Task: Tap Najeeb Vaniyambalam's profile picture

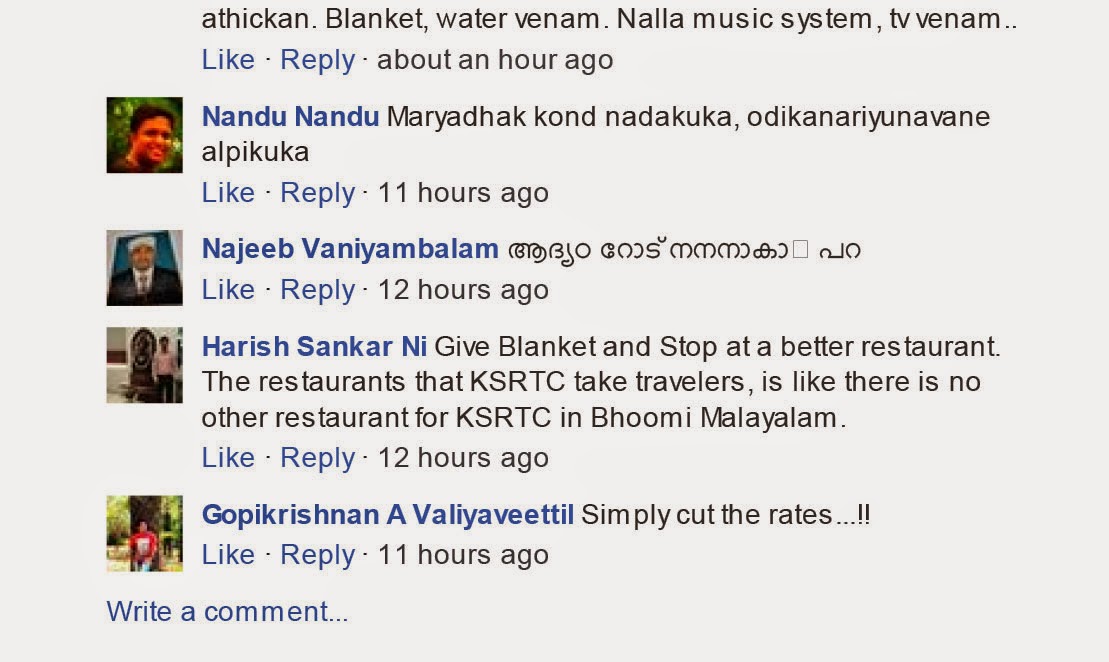Action: pos(144,268)
